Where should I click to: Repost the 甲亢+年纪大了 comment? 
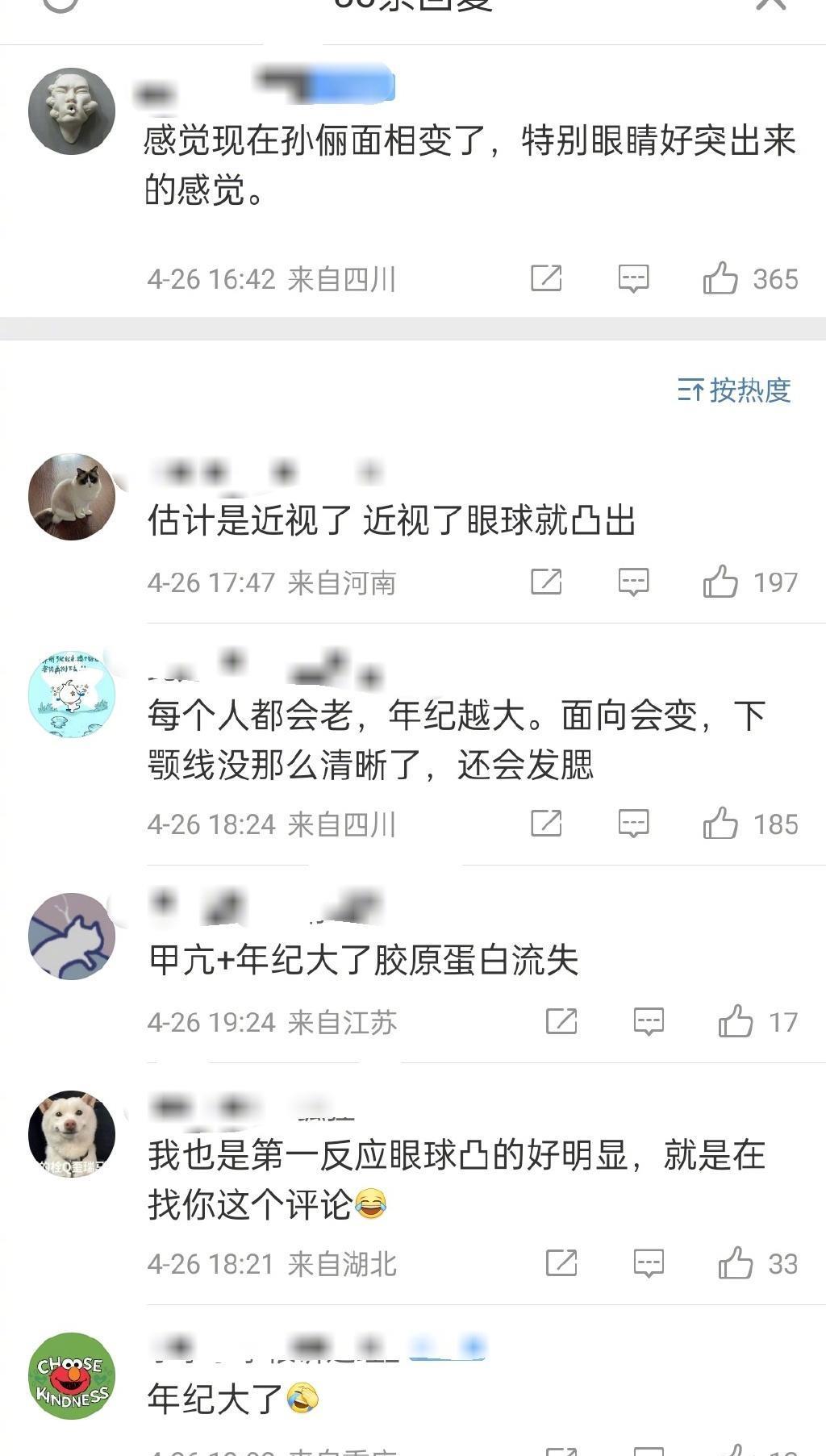coord(561,1021)
